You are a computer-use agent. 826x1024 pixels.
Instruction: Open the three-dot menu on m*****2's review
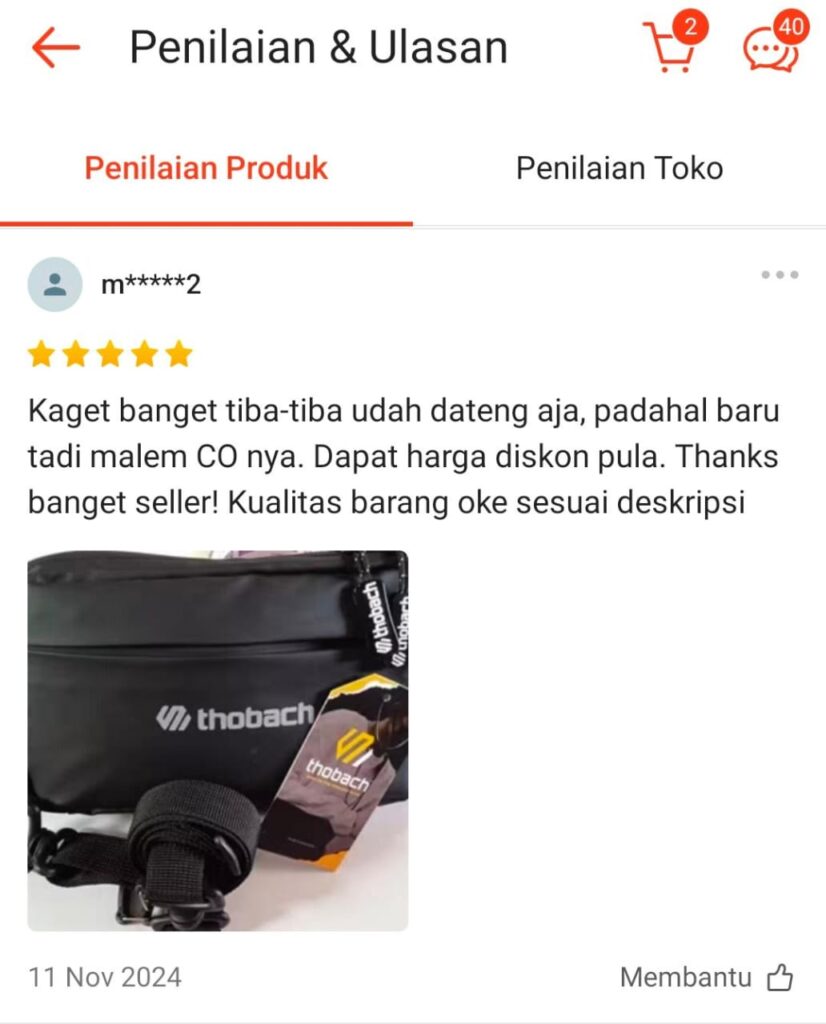point(779,275)
